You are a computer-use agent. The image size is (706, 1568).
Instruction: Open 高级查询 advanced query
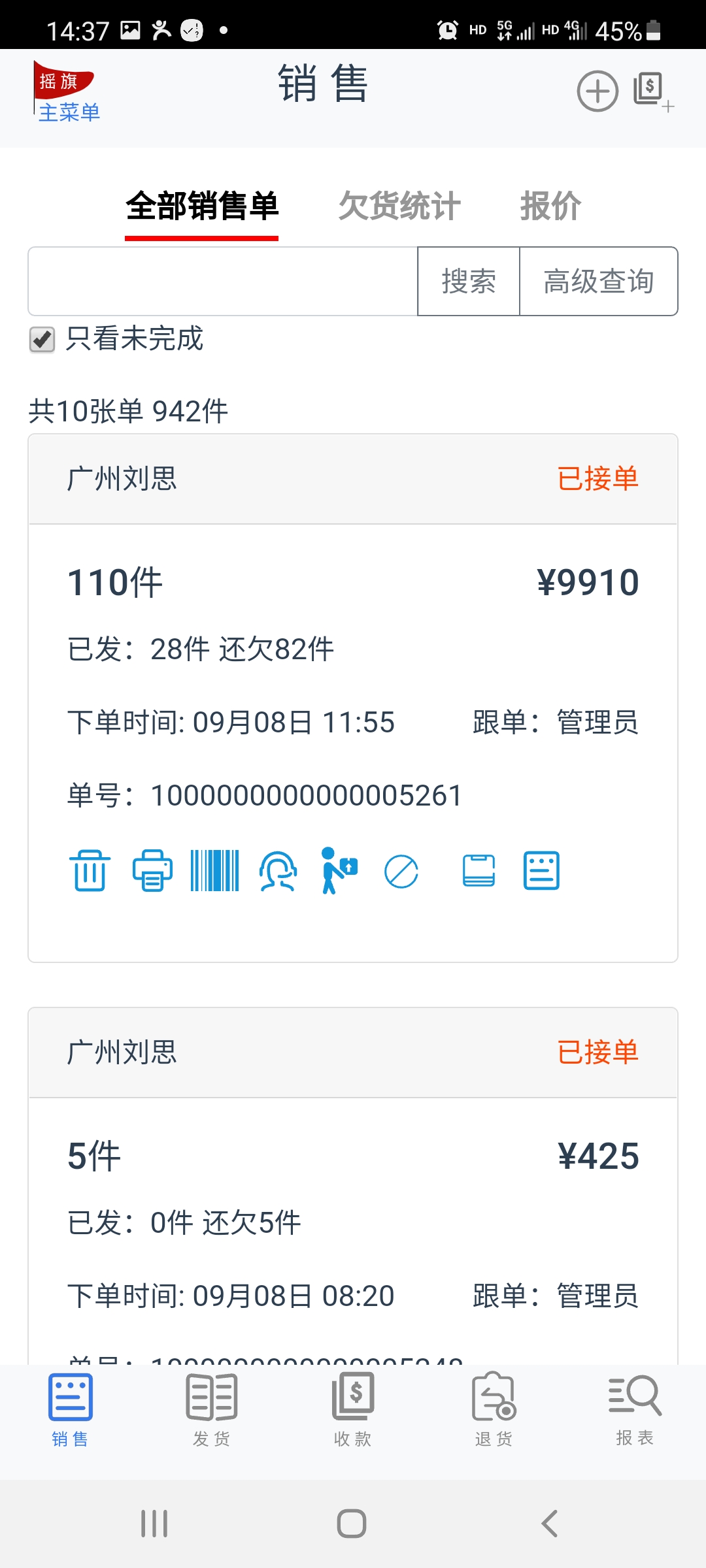[x=598, y=282]
